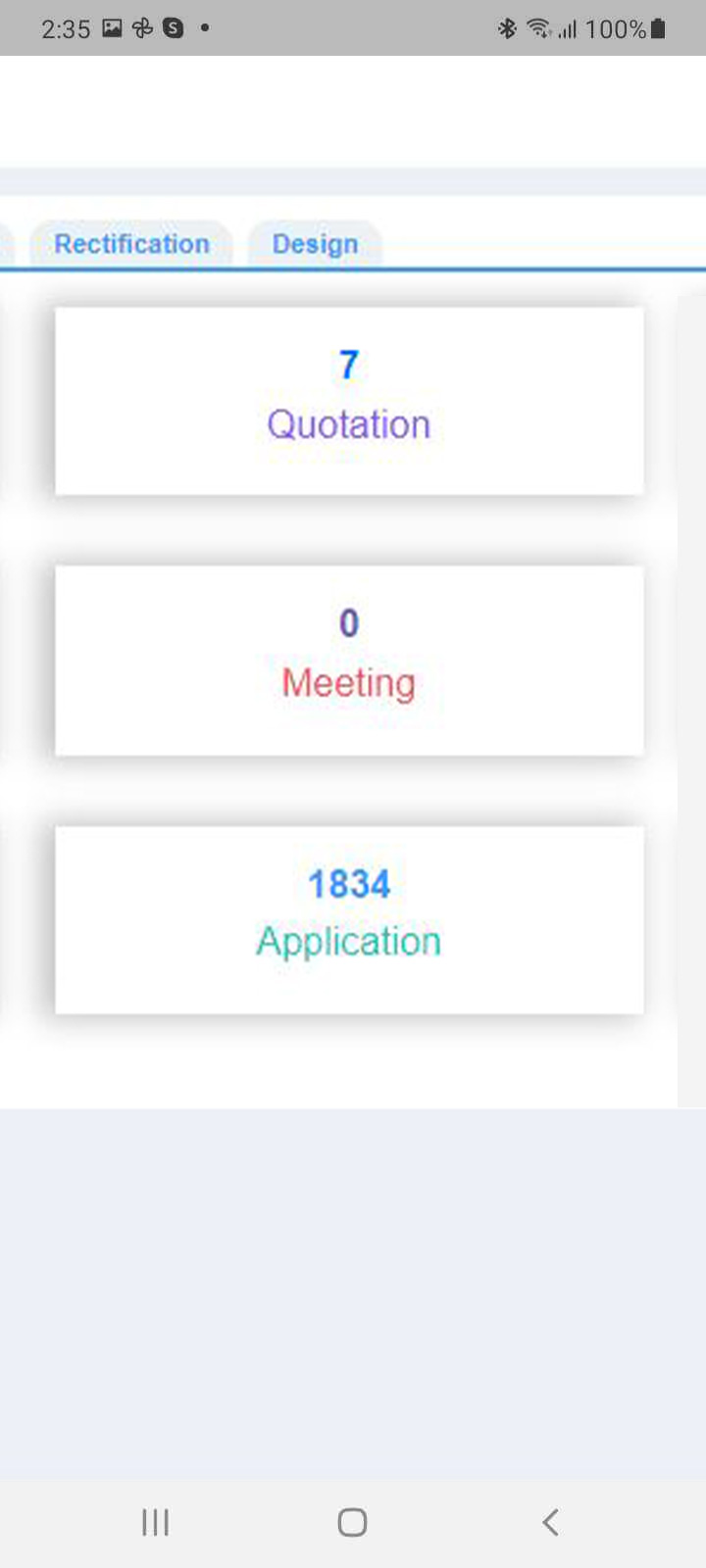This screenshot has height=1568, width=706.
Task: Open the Quotation card
Action: coord(349,401)
